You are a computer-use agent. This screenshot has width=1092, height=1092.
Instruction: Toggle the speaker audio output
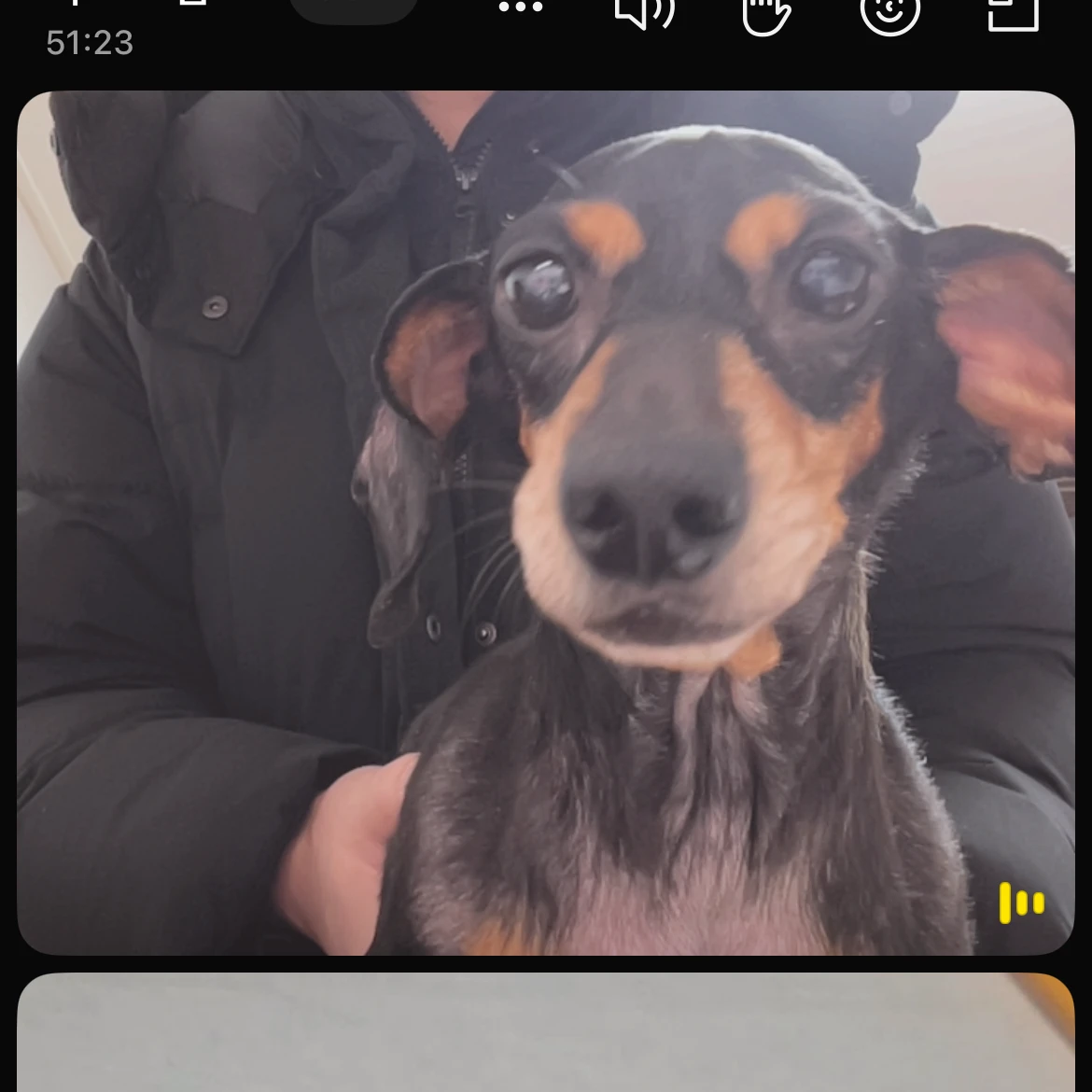[644, 11]
